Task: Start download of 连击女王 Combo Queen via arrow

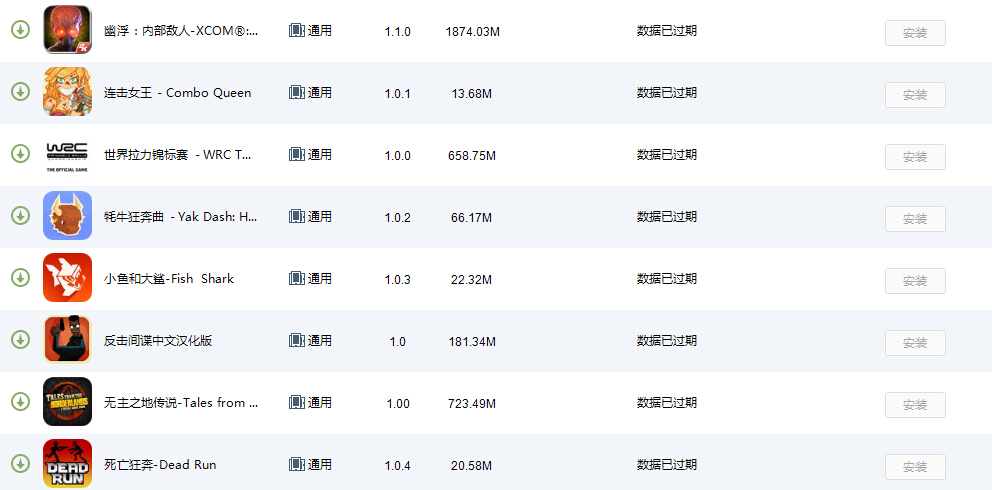Action: coord(20,92)
